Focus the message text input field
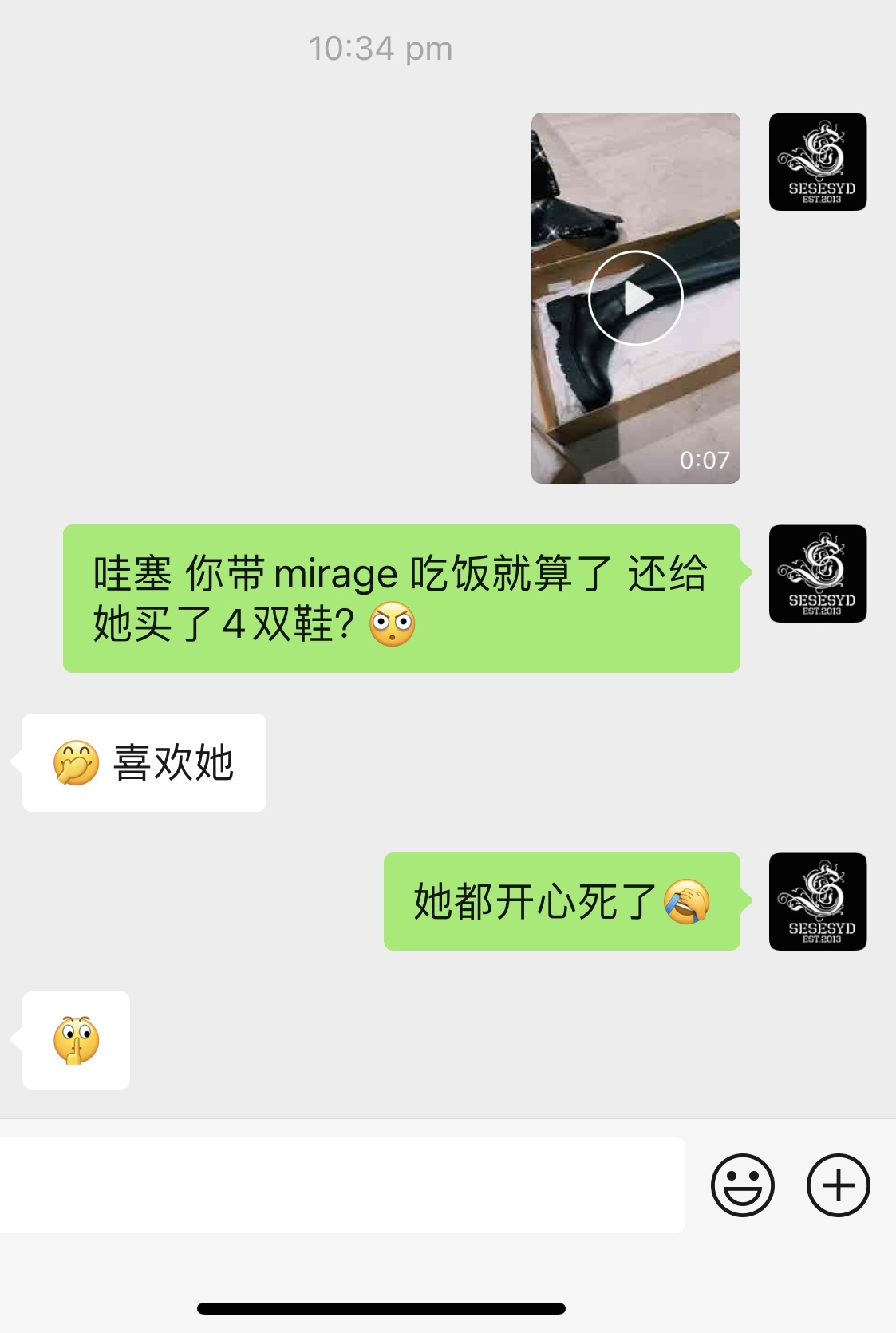 point(341,1185)
